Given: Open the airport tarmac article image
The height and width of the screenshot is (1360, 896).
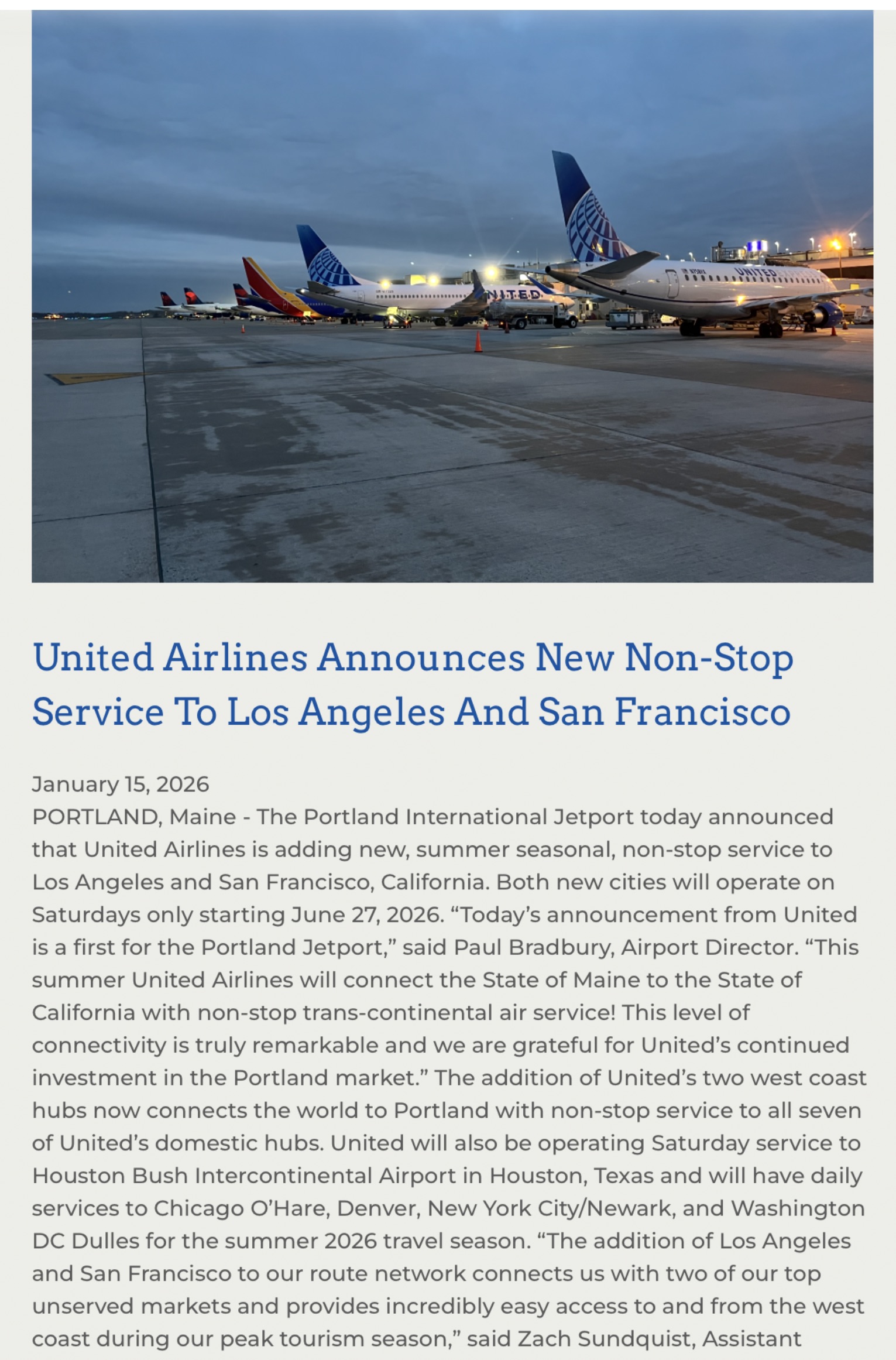Looking at the screenshot, I should pyautogui.click(x=452, y=296).
